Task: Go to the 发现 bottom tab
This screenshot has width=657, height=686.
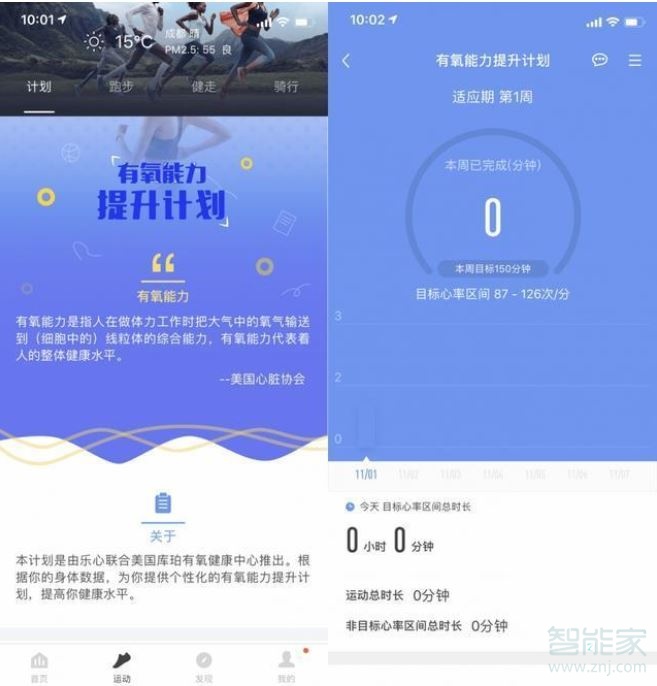Action: (x=203, y=666)
